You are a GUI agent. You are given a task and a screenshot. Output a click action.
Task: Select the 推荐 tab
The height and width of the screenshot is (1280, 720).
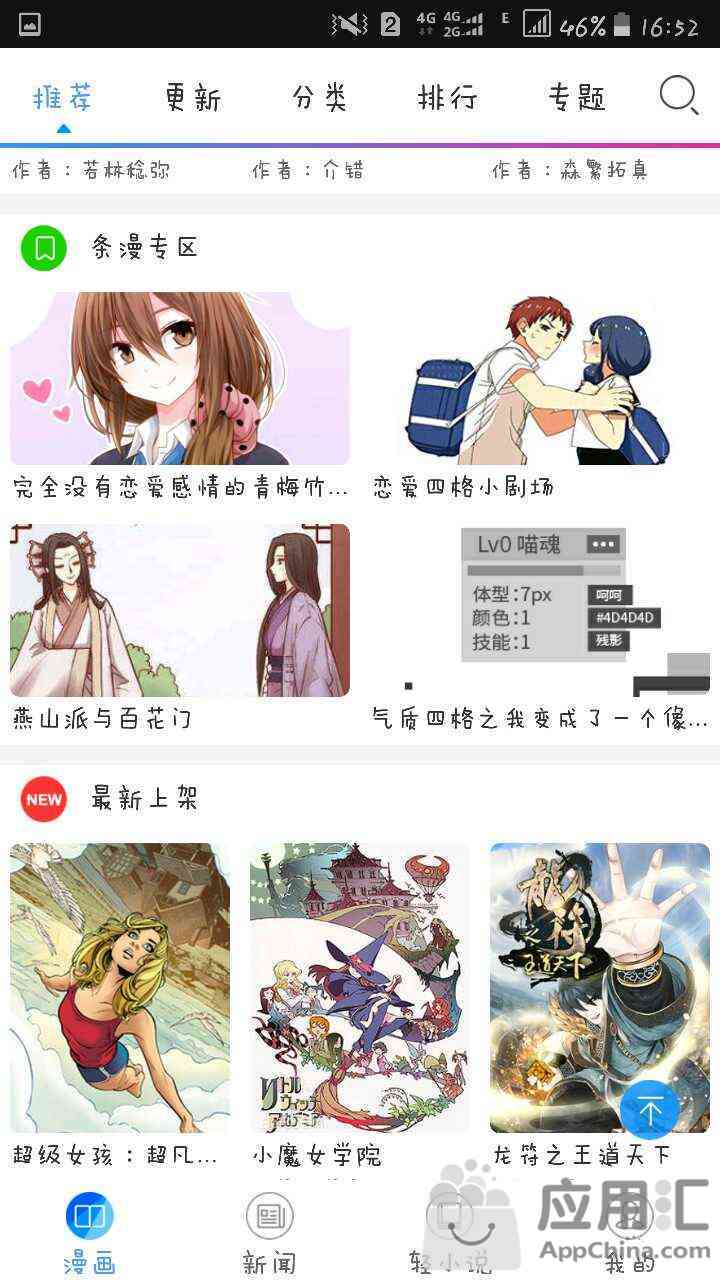pos(63,98)
